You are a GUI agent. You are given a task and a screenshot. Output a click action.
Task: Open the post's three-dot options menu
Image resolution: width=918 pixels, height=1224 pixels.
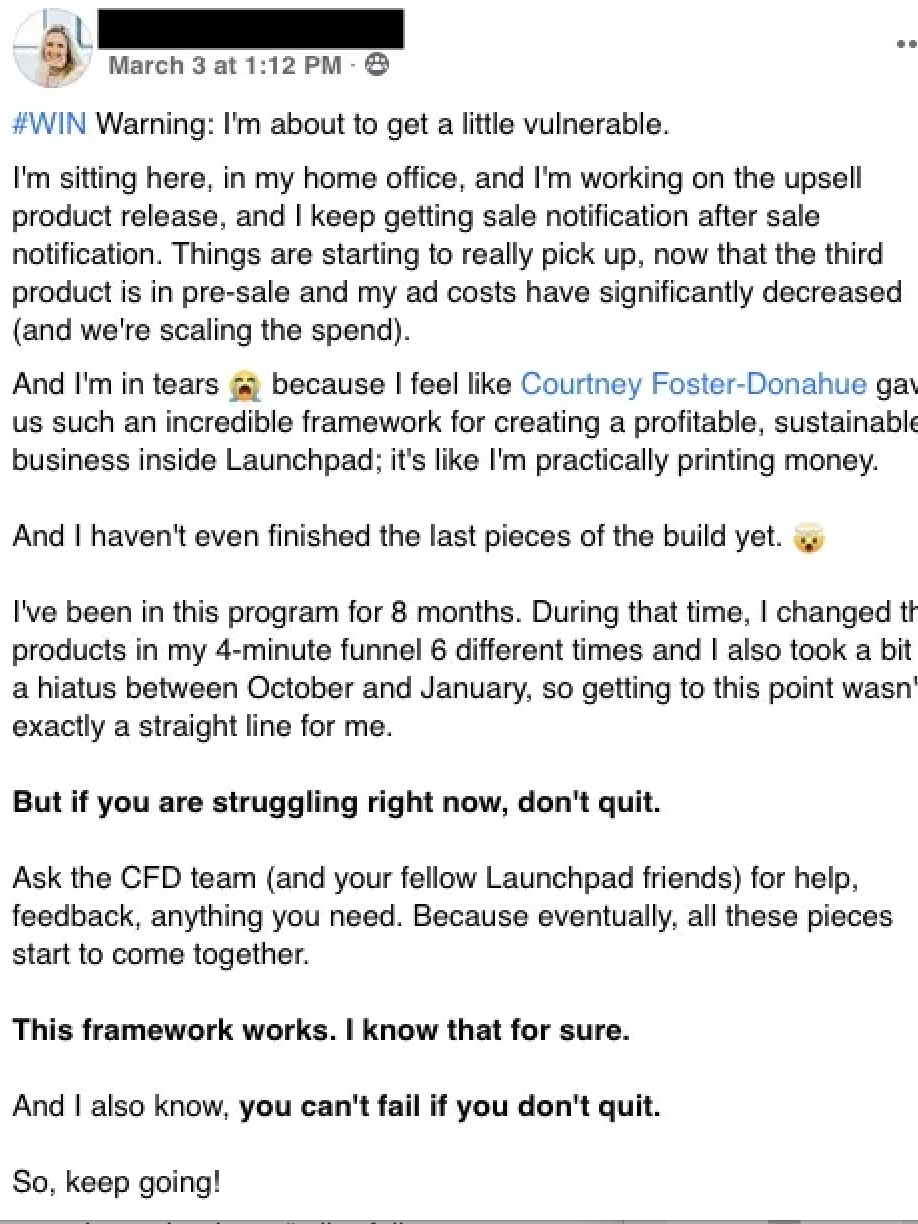[x=906, y=45]
